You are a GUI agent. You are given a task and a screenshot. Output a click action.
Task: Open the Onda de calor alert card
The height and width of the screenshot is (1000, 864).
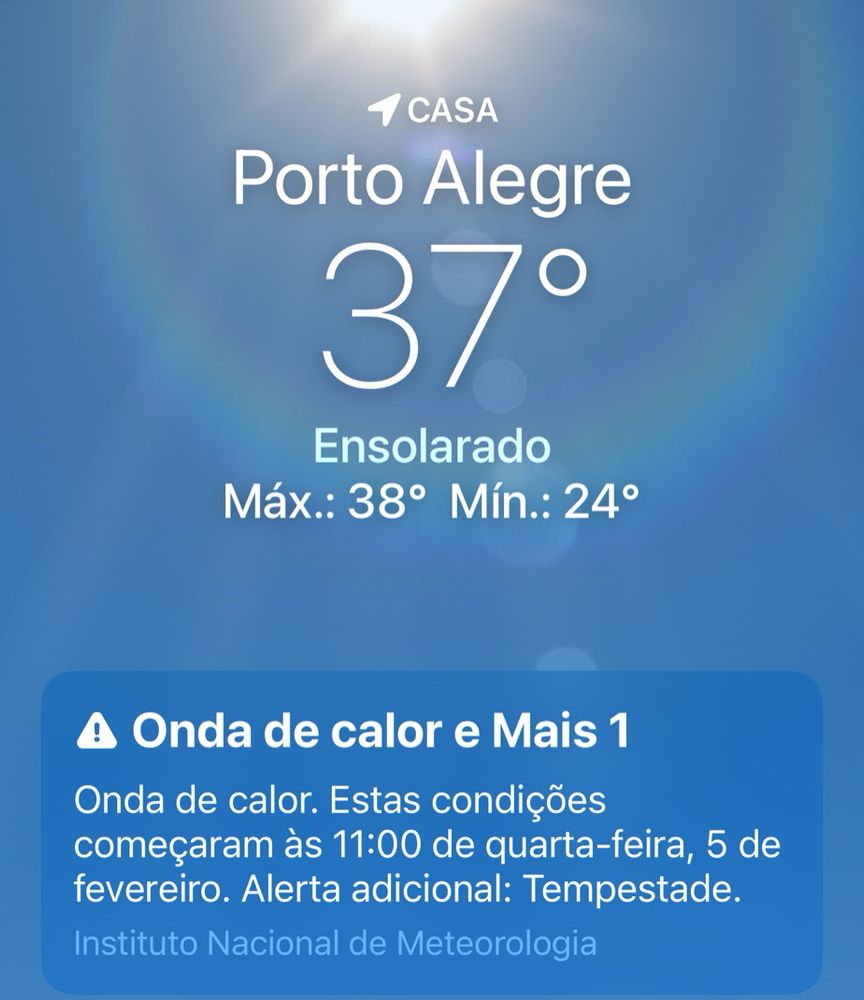pyautogui.click(x=431, y=830)
